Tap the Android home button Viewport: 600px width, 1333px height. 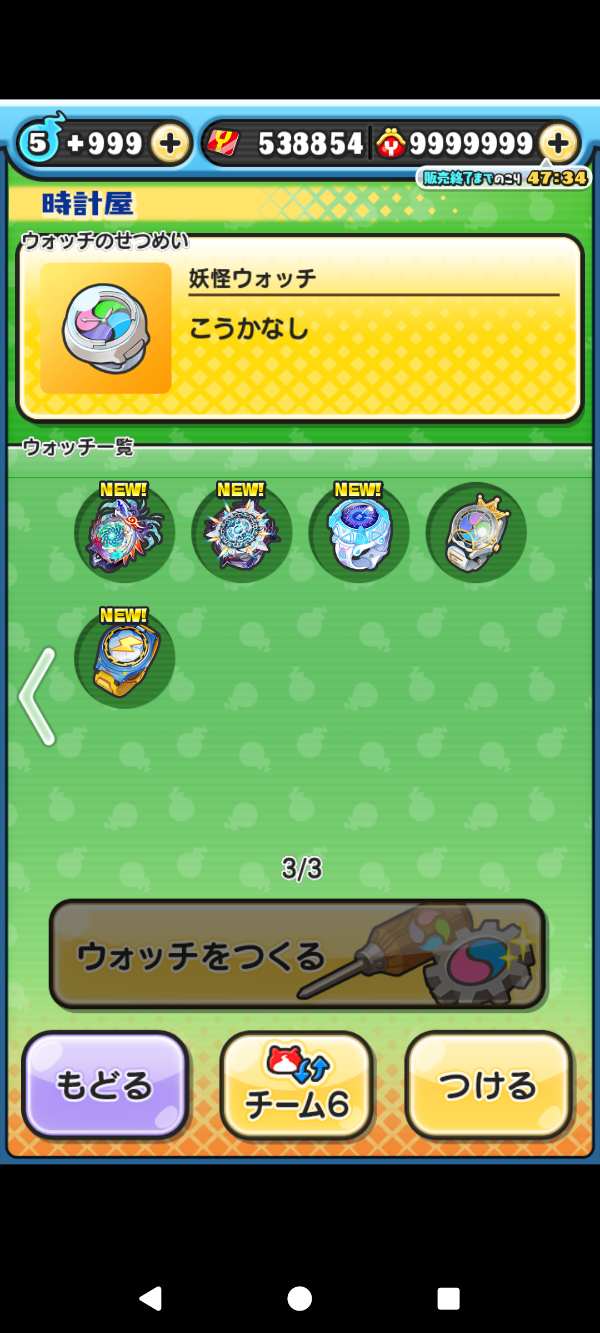(299, 1298)
